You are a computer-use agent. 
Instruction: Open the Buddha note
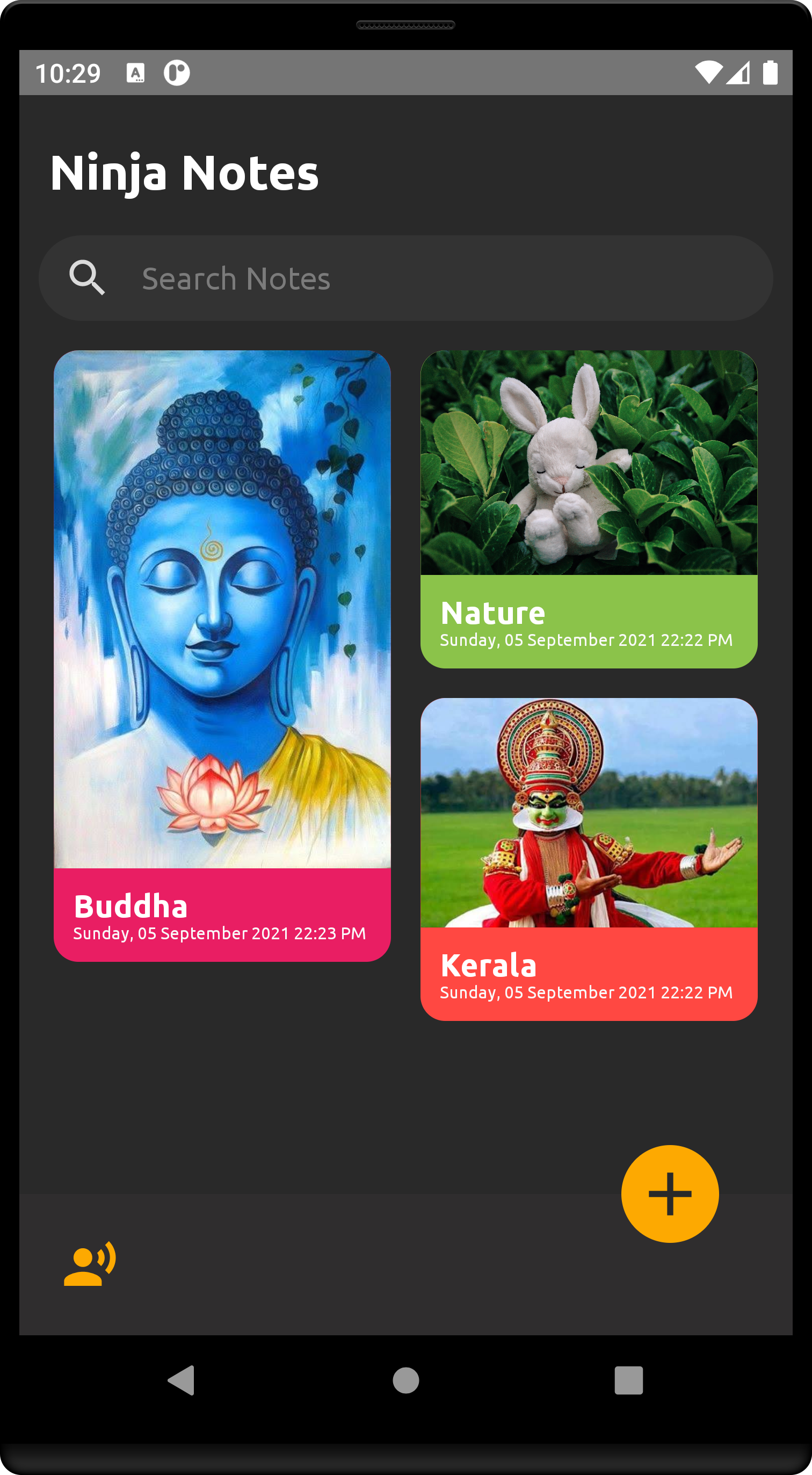click(x=222, y=656)
